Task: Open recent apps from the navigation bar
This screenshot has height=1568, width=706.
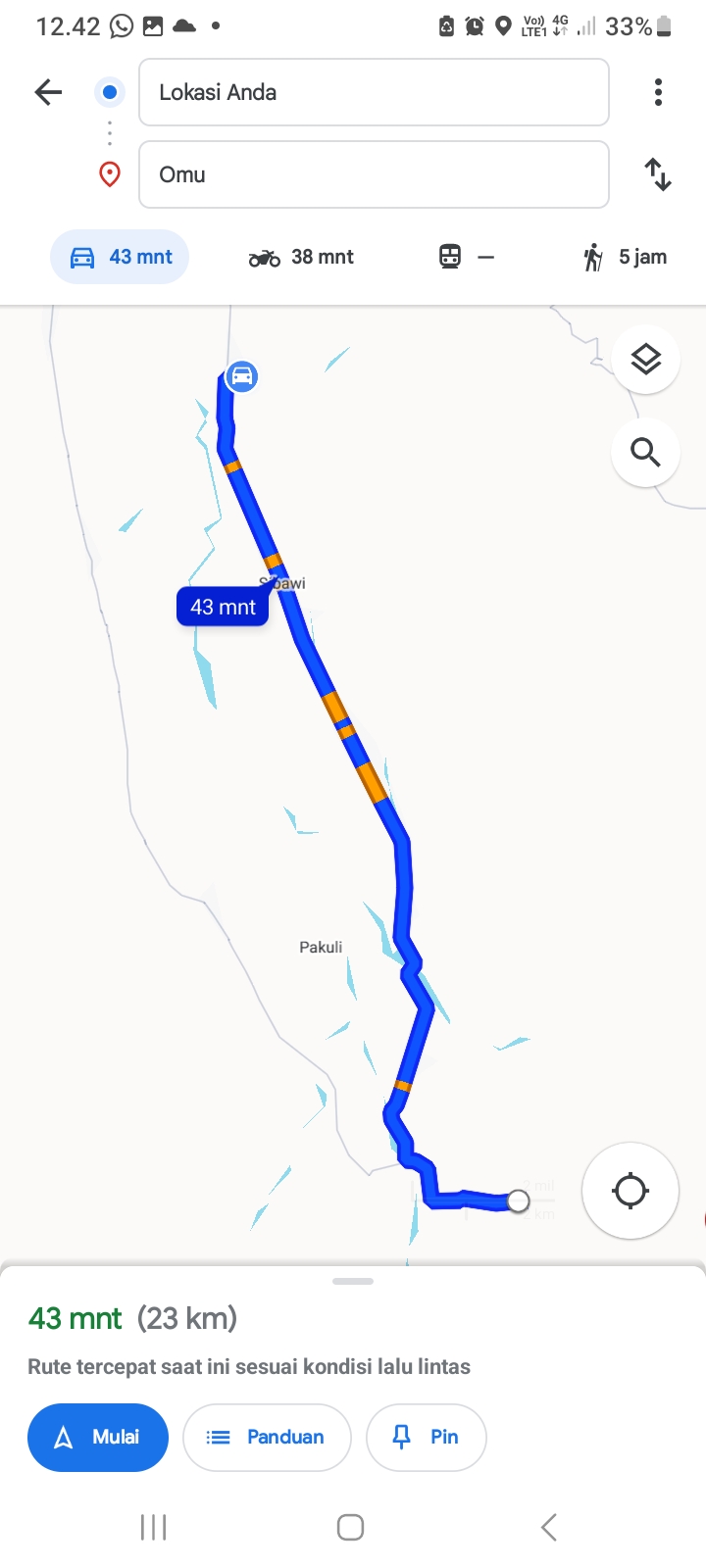Action: pyautogui.click(x=154, y=1527)
